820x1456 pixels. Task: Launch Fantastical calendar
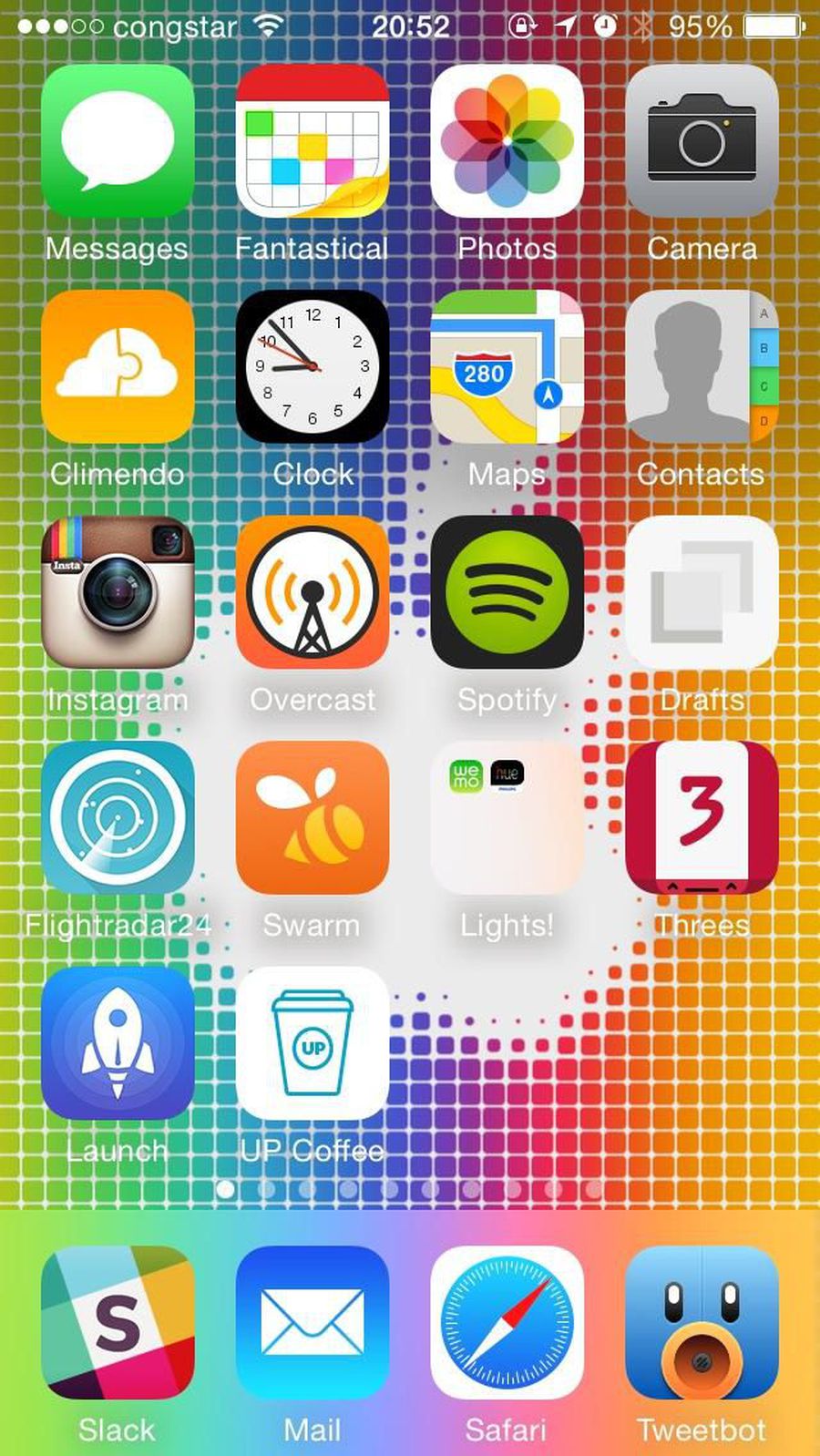(313, 141)
